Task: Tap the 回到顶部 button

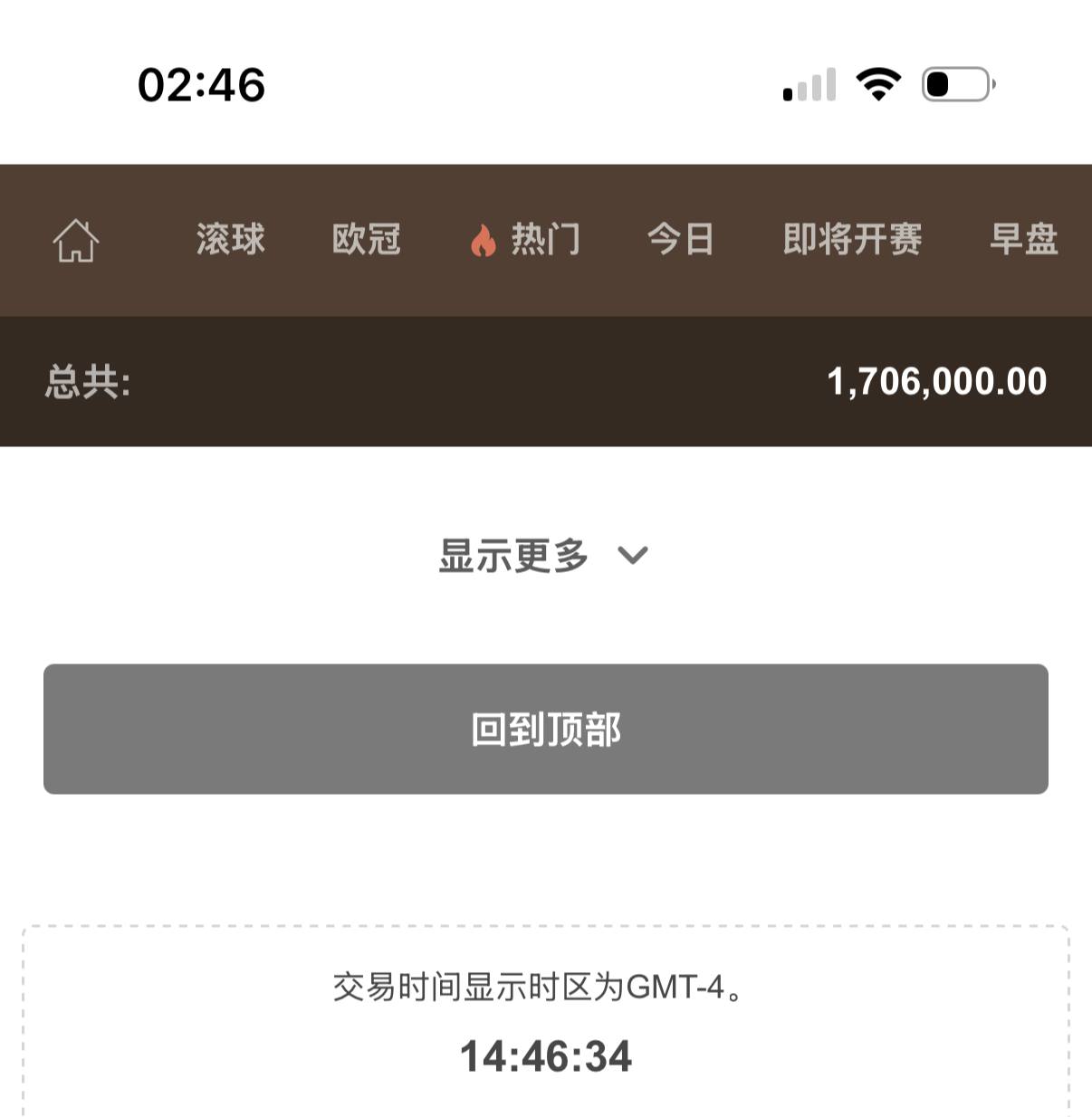Action: (x=546, y=730)
